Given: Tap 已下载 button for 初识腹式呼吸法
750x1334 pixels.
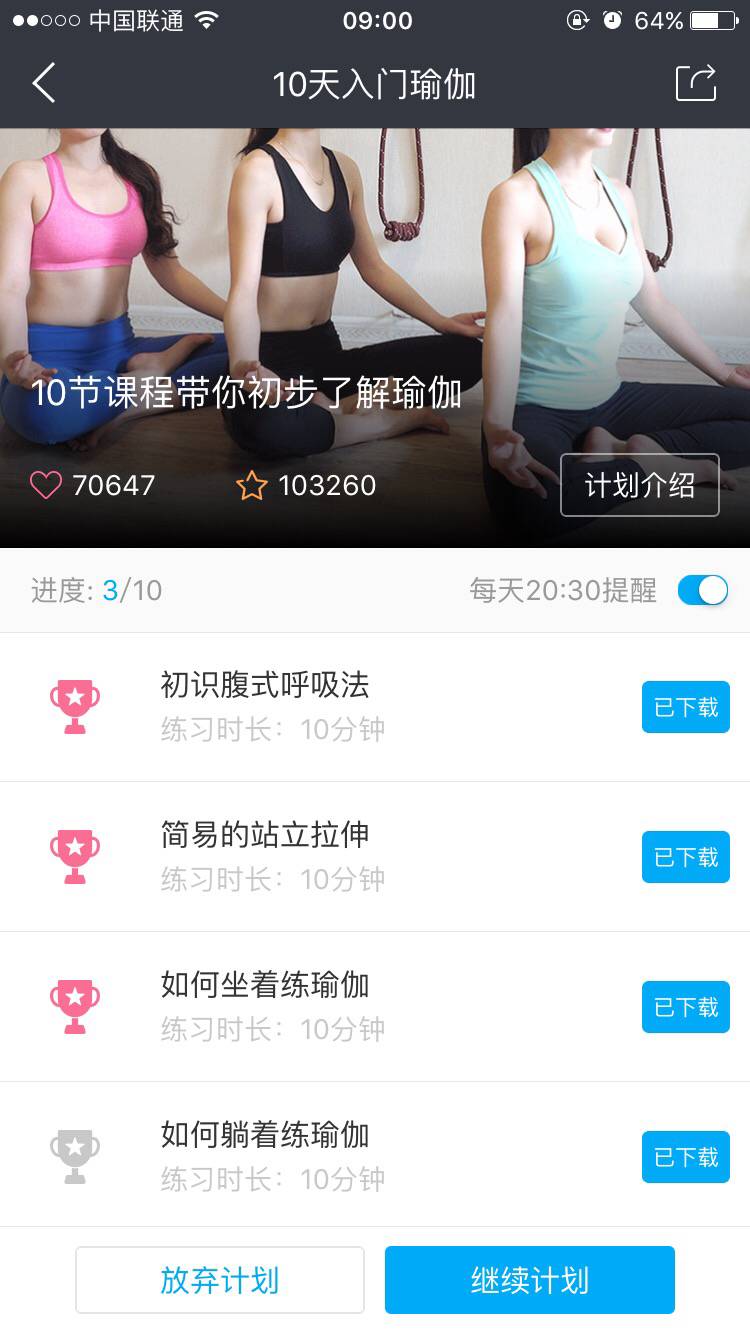Looking at the screenshot, I should [686, 707].
